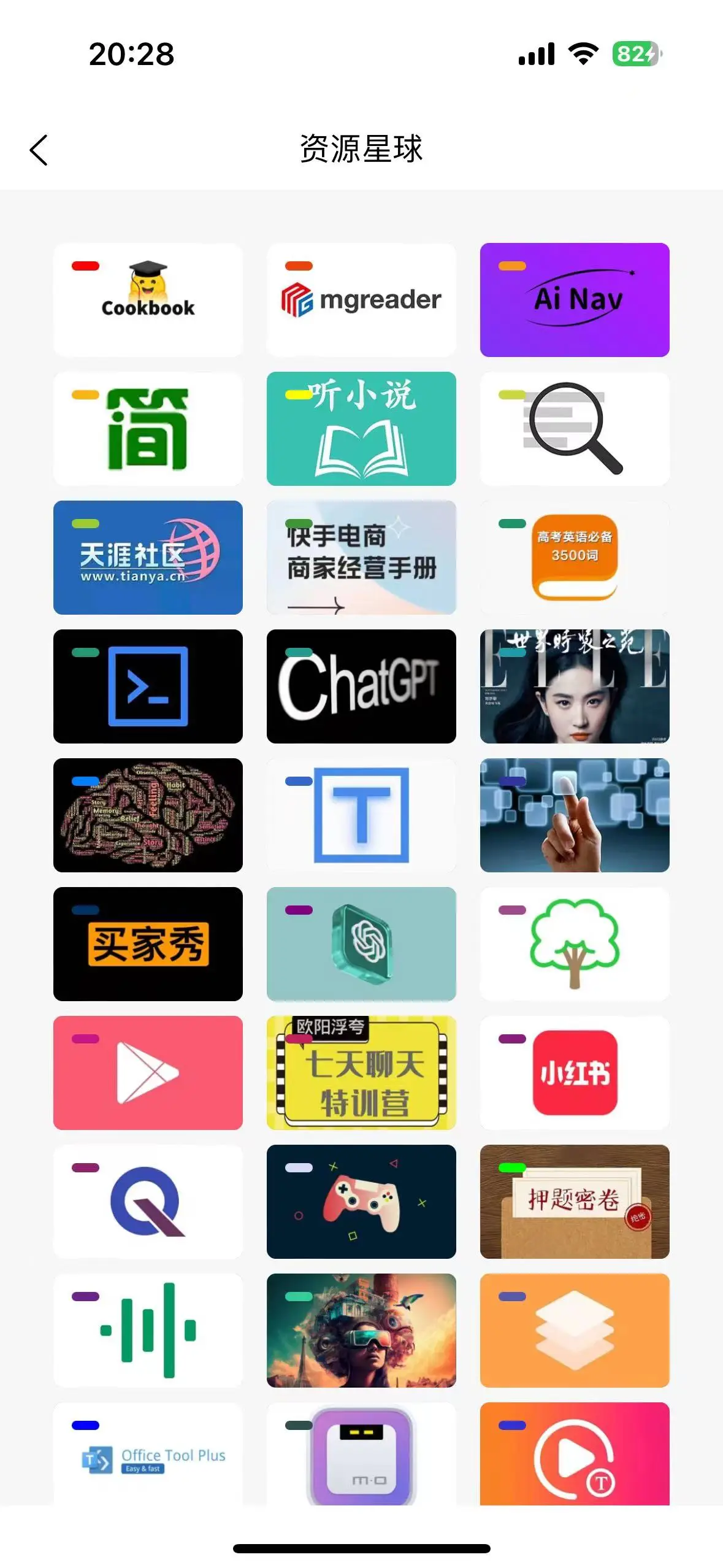723x1568 pixels.
Task: Select the 小红书 tile
Action: [575, 1072]
